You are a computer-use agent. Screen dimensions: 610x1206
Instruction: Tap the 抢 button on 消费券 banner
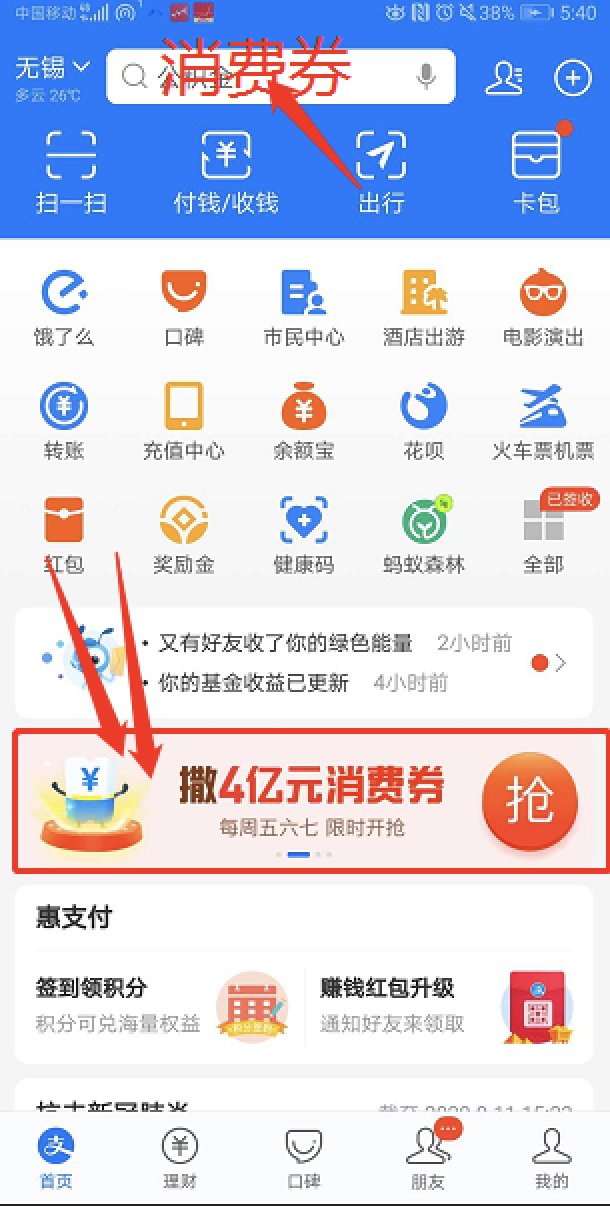[530, 801]
